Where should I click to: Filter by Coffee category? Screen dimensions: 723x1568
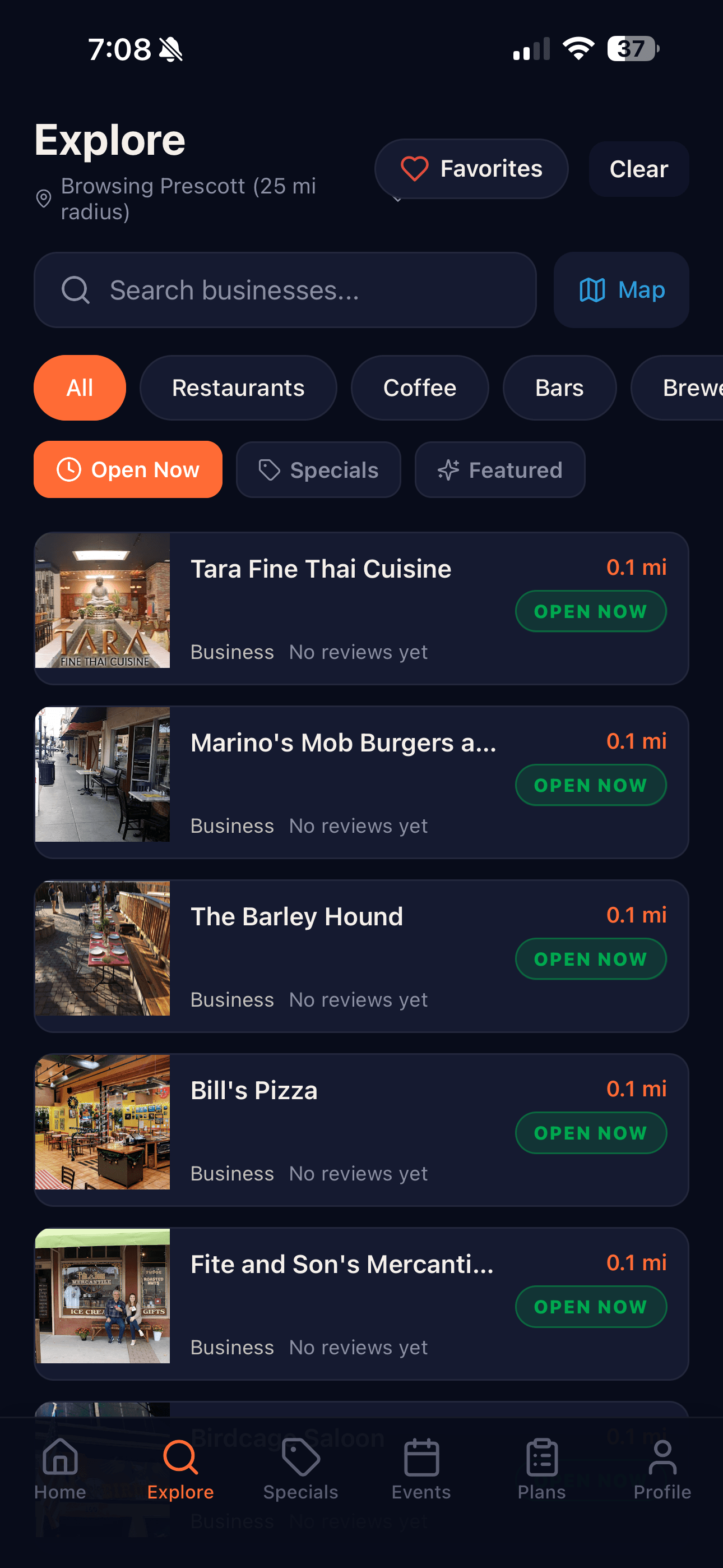(x=419, y=388)
